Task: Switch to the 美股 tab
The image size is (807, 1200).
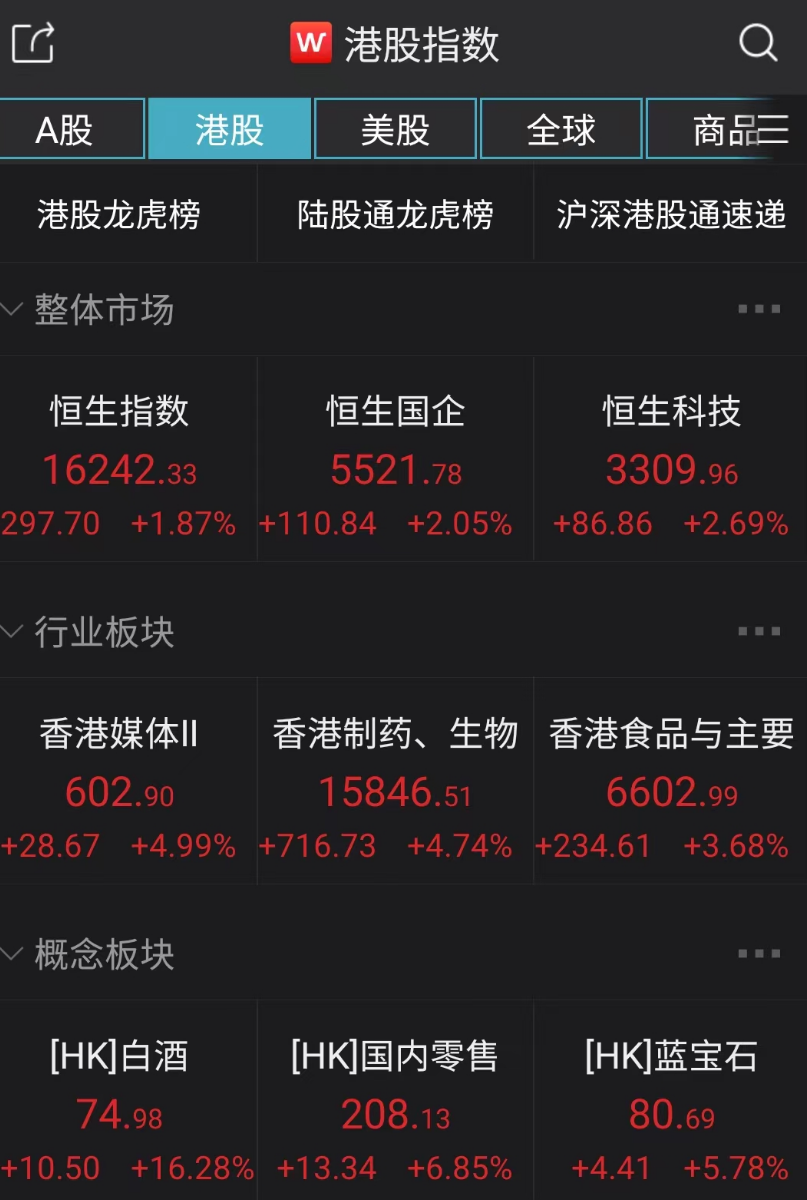Action: coord(394,128)
